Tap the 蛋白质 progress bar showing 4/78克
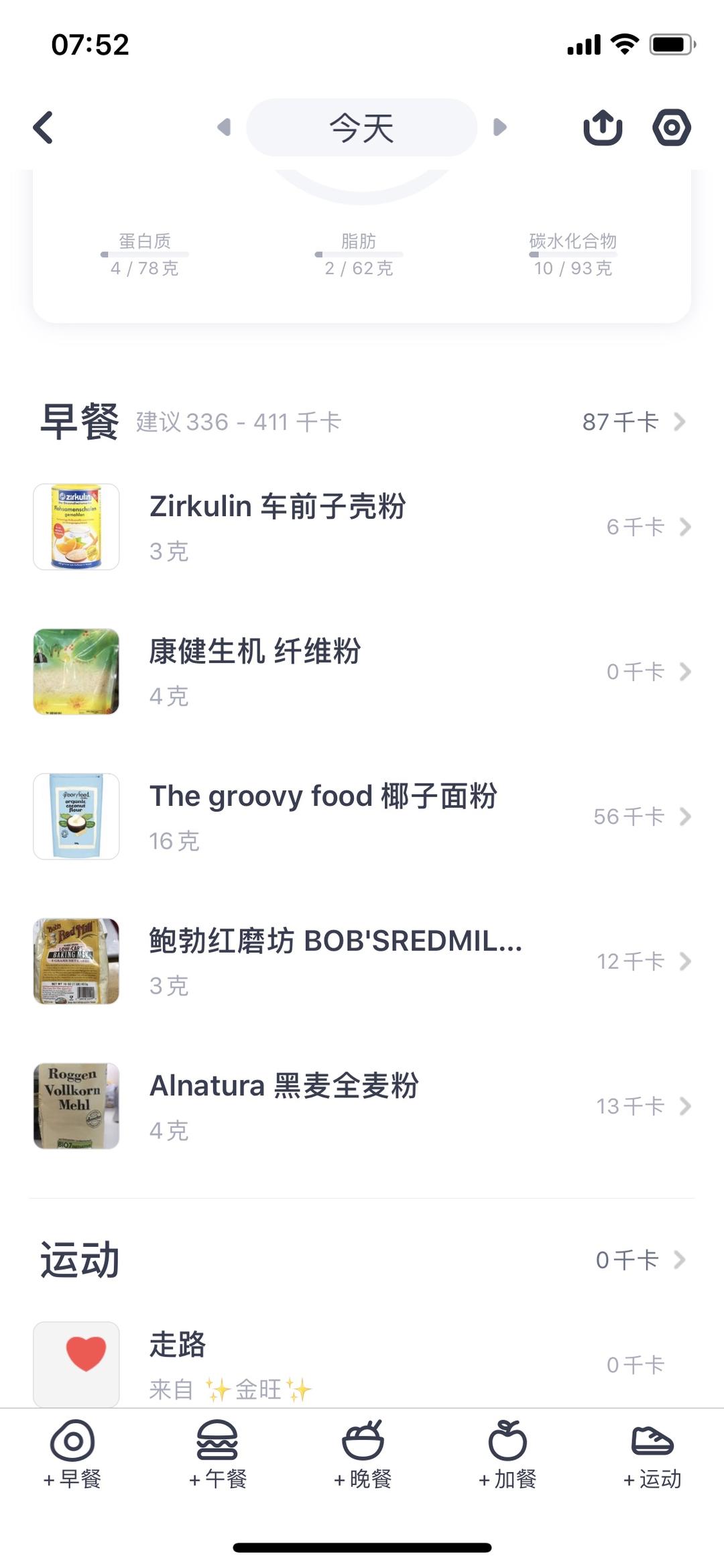 [147, 255]
